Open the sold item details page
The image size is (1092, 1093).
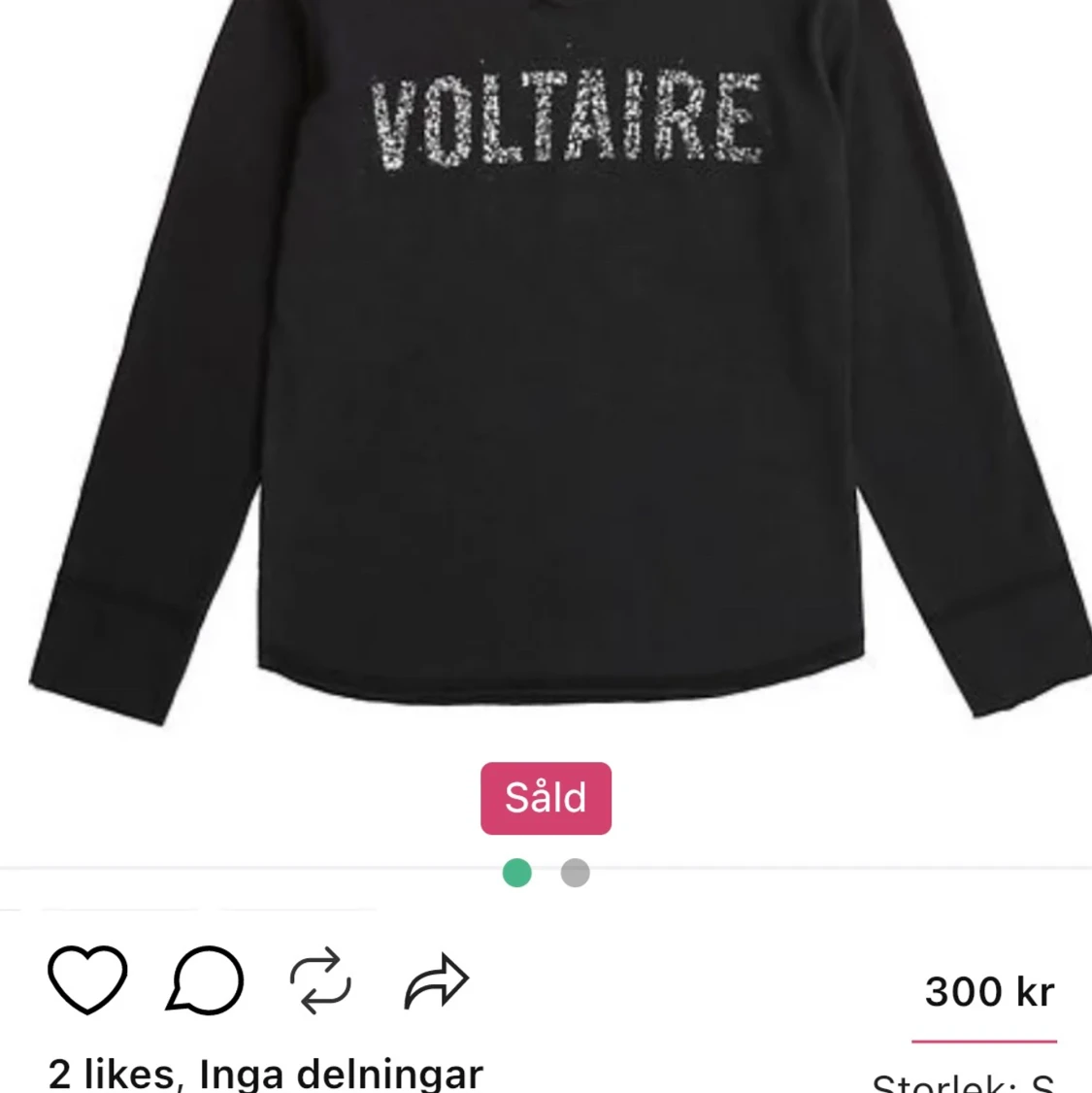pyautogui.click(x=546, y=798)
